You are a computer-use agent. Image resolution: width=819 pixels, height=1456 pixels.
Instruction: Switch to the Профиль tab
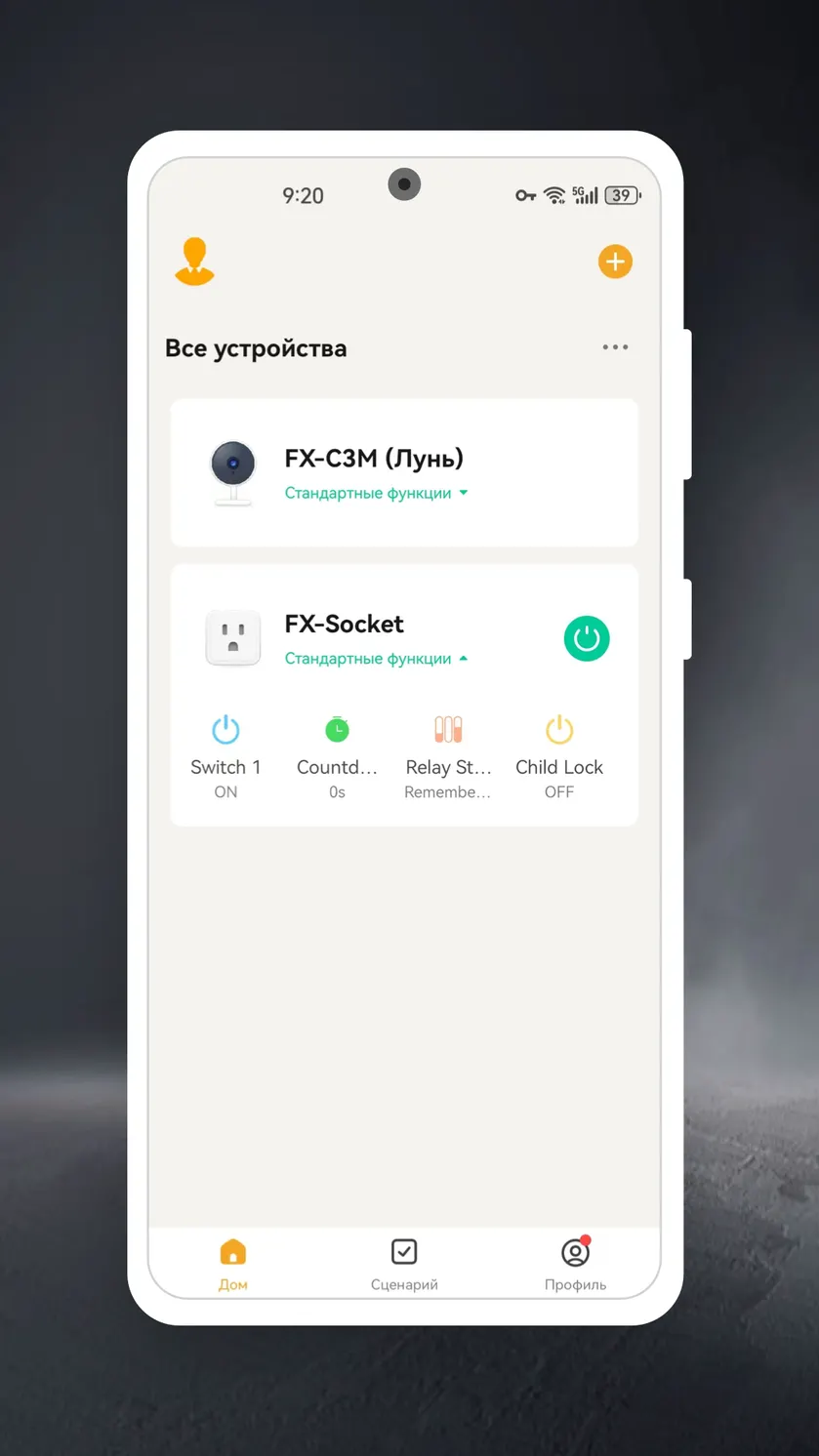[x=576, y=1265]
